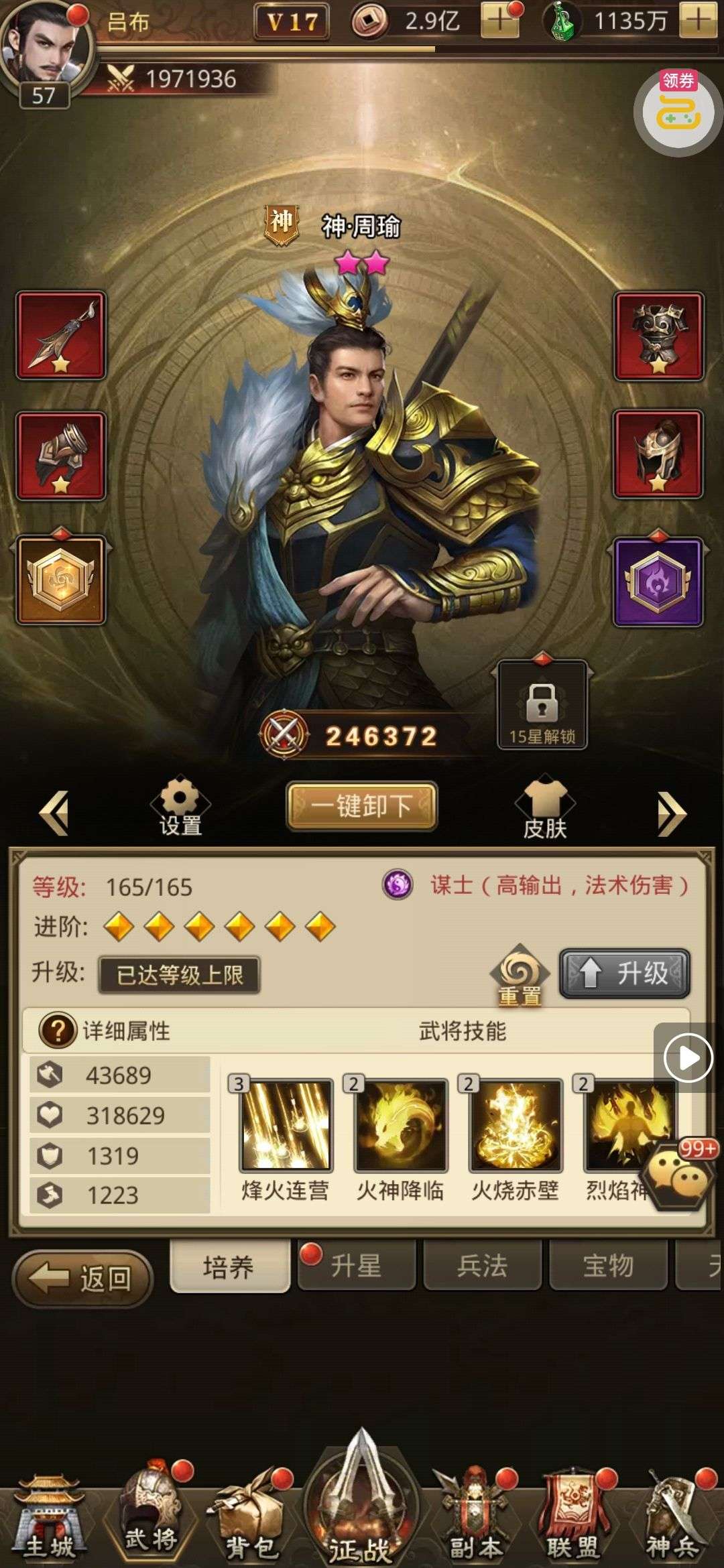Image resolution: width=724 pixels, height=1568 pixels.
Task: Select the 宝物 tab
Action: click(608, 1266)
